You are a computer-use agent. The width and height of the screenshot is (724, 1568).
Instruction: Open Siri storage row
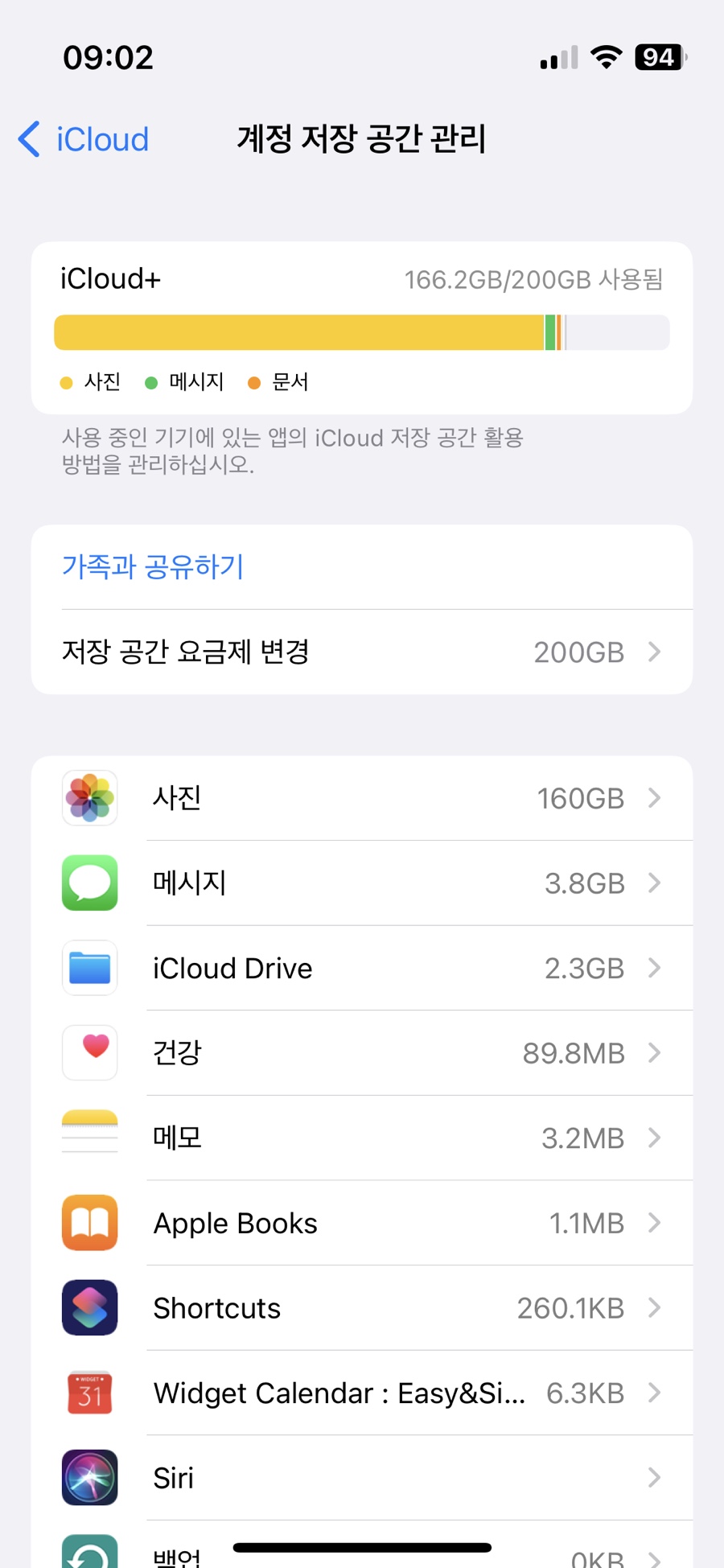point(362,1479)
